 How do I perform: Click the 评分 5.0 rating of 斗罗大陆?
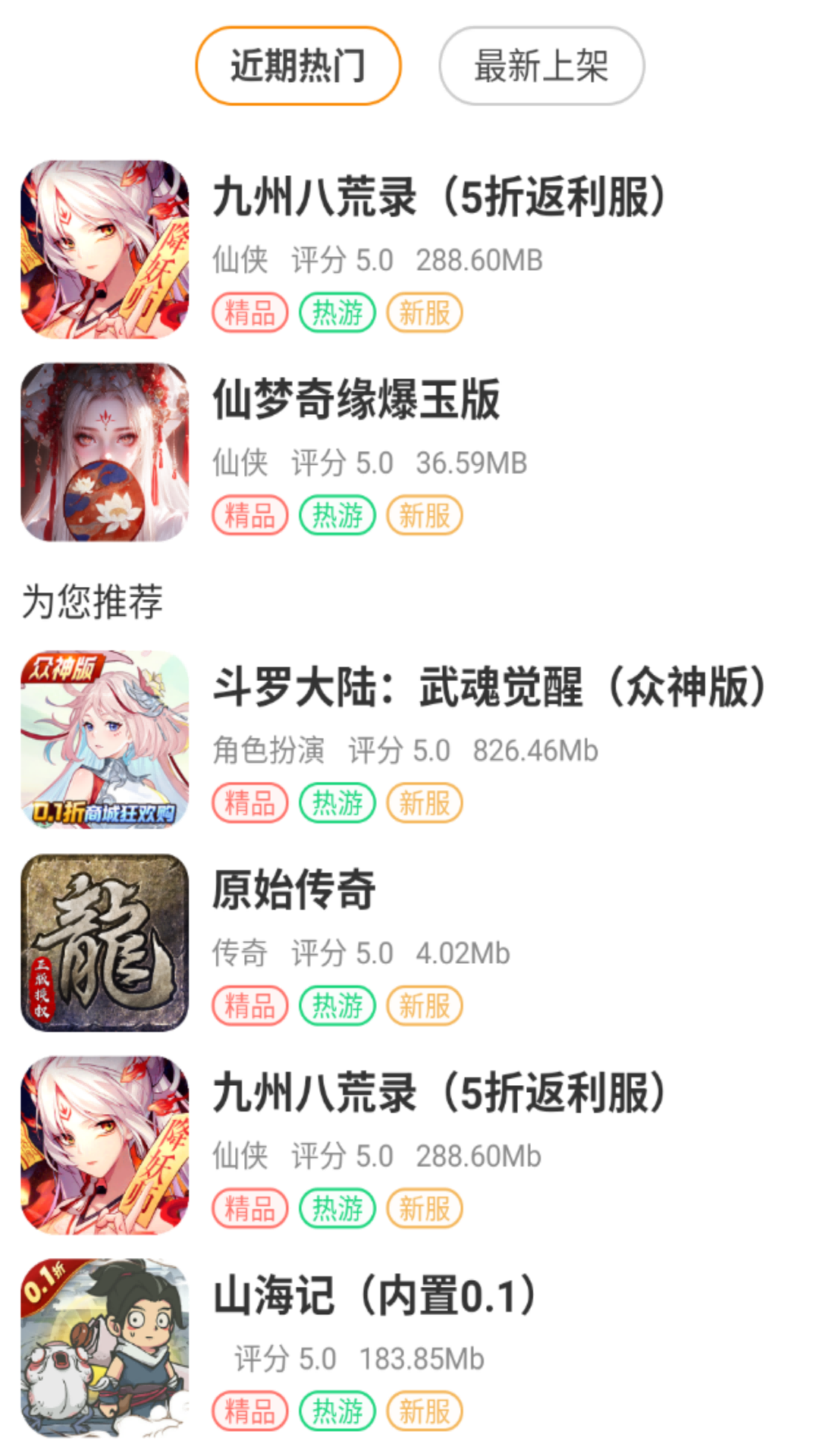(x=400, y=749)
